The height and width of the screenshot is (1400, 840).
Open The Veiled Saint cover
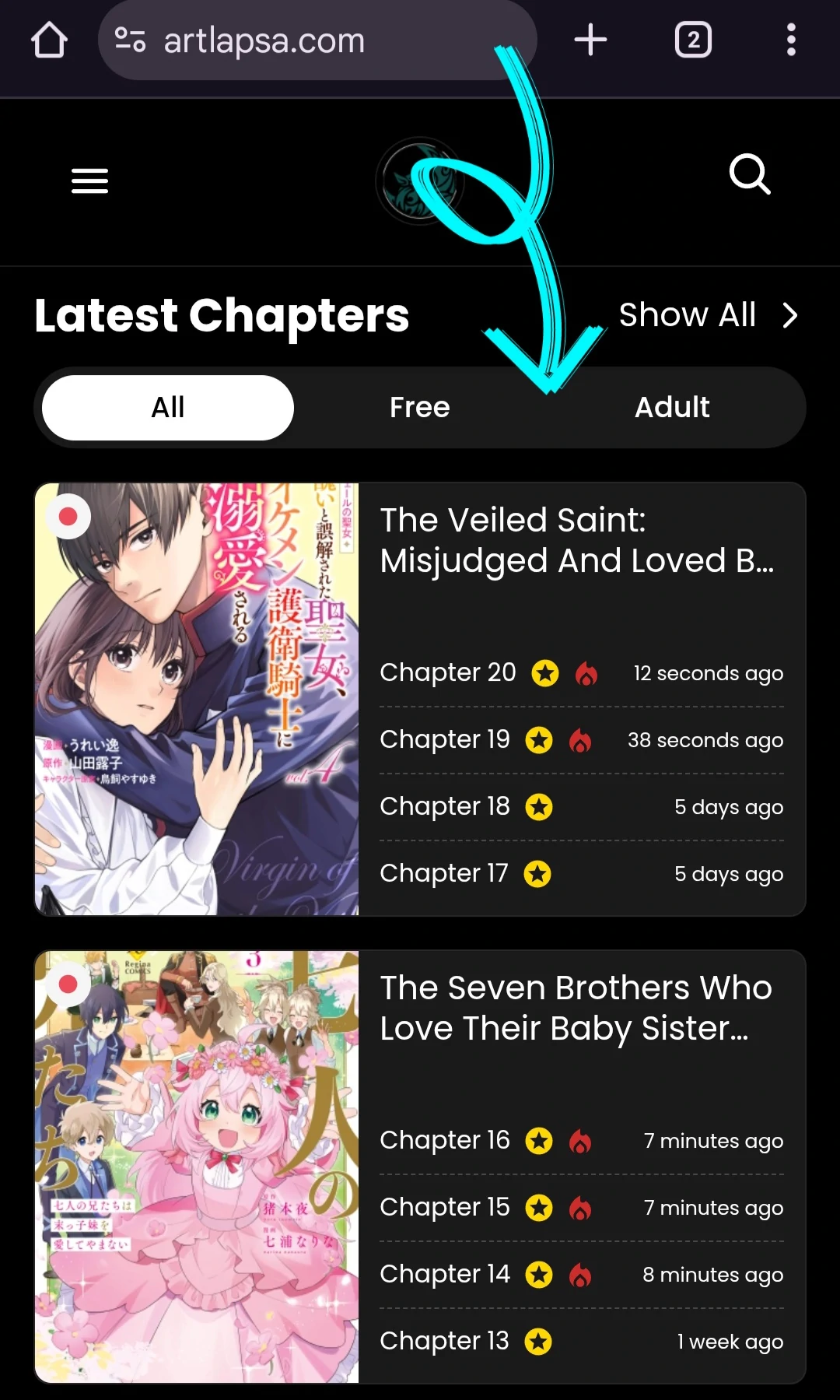(x=197, y=699)
